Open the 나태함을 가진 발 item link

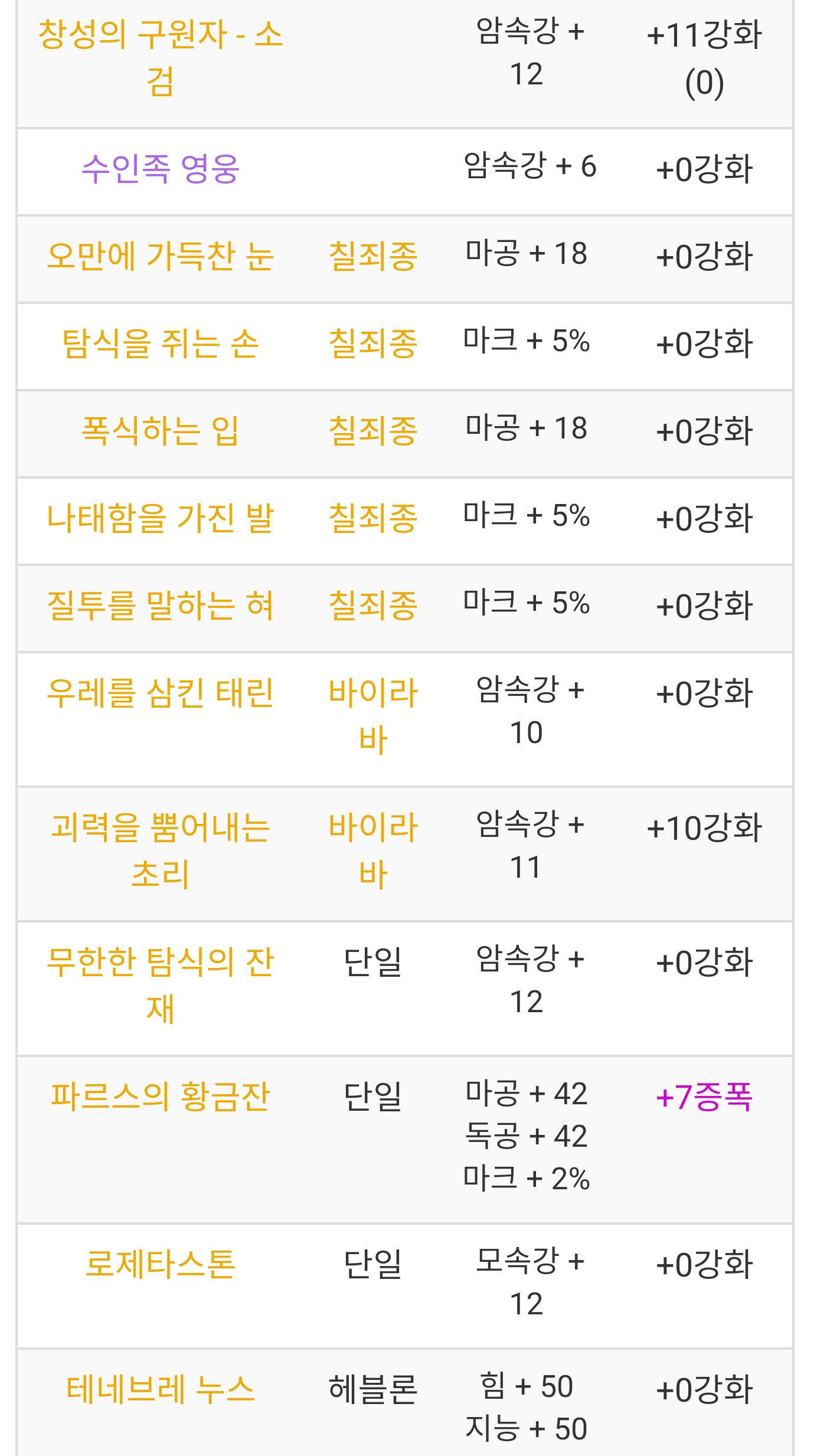[160, 518]
